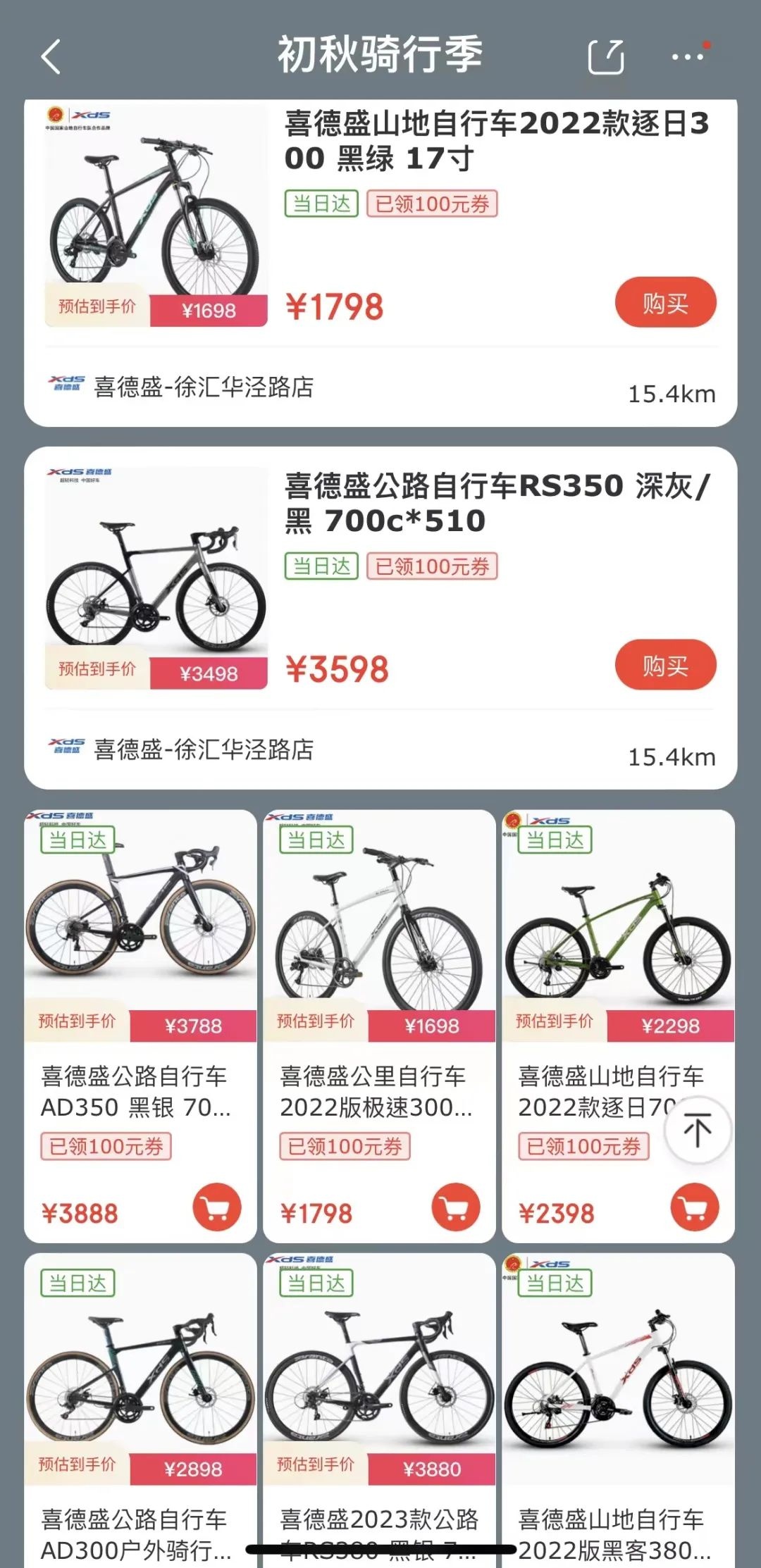Jump back to top with the arrow button

(698, 1130)
